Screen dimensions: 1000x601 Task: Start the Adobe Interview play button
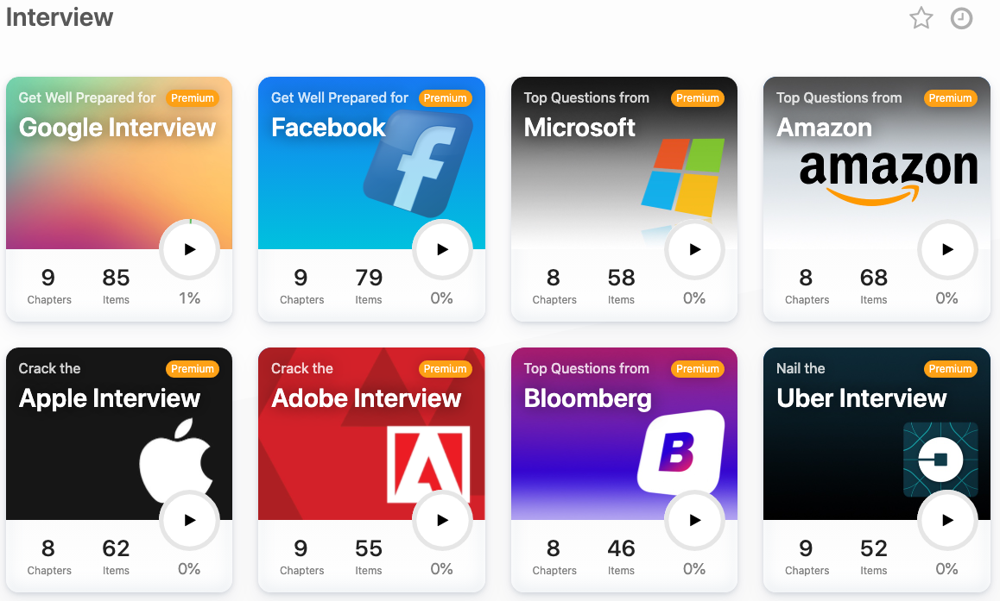click(442, 520)
